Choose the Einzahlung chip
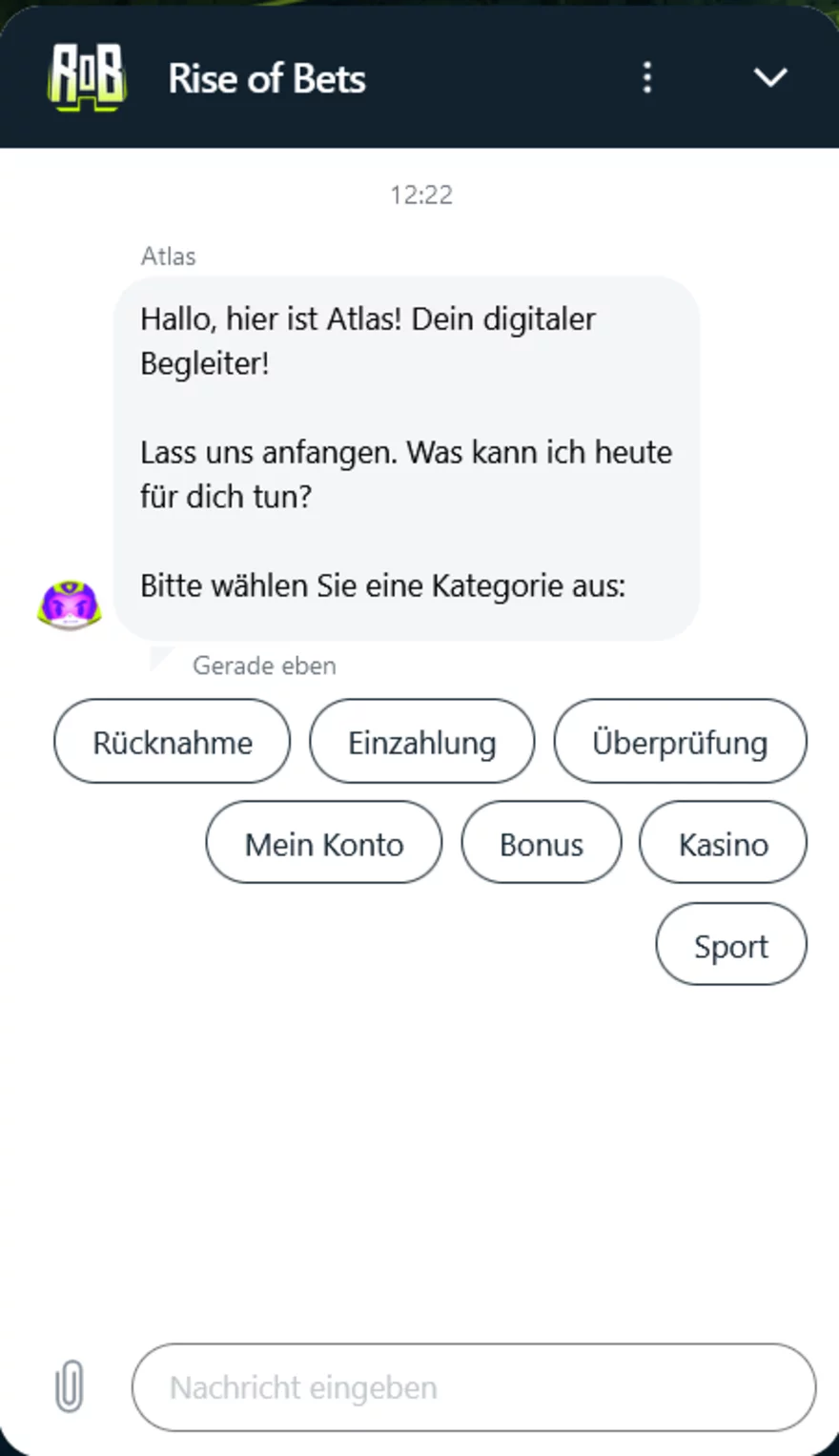 point(421,742)
